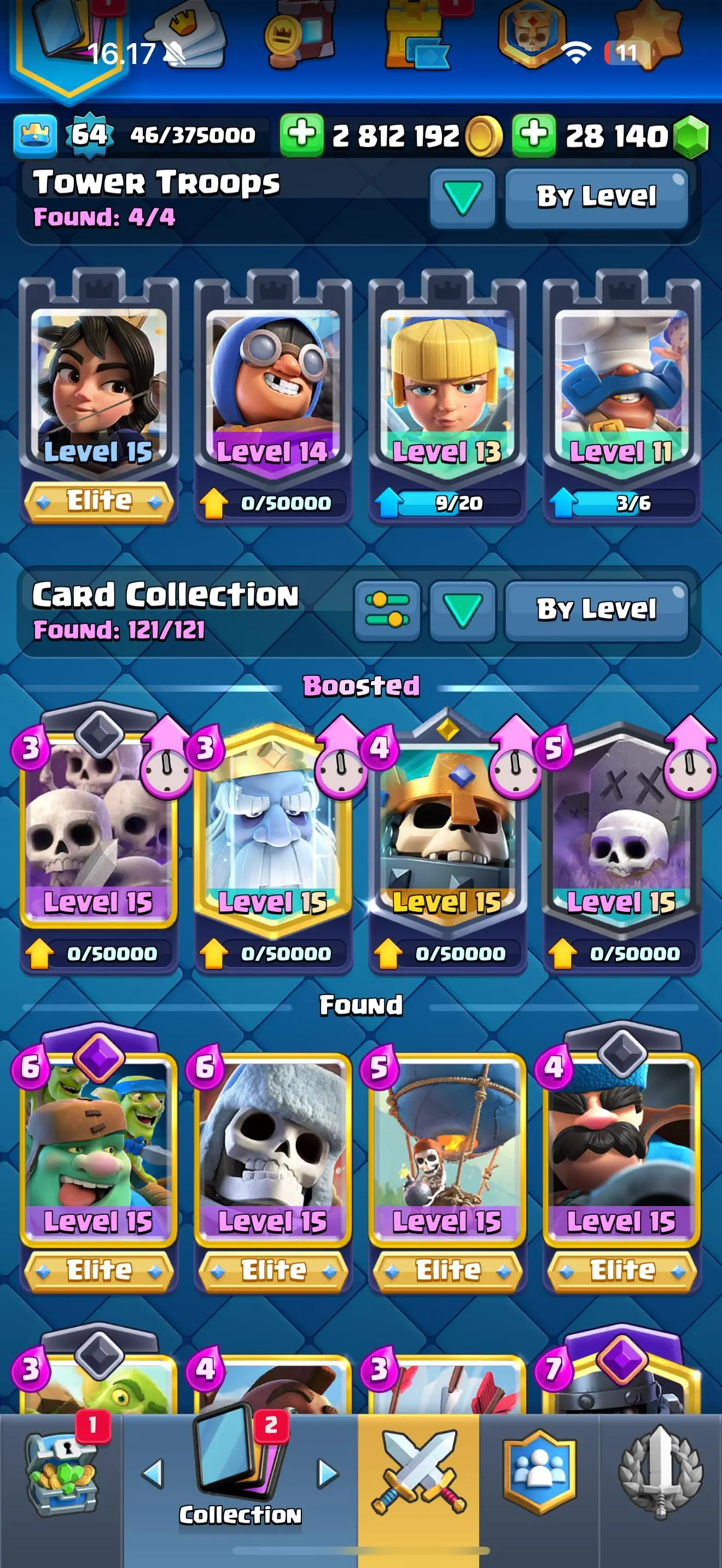Open Card Collection filter settings
722x1568 pixels.
pyautogui.click(x=387, y=611)
